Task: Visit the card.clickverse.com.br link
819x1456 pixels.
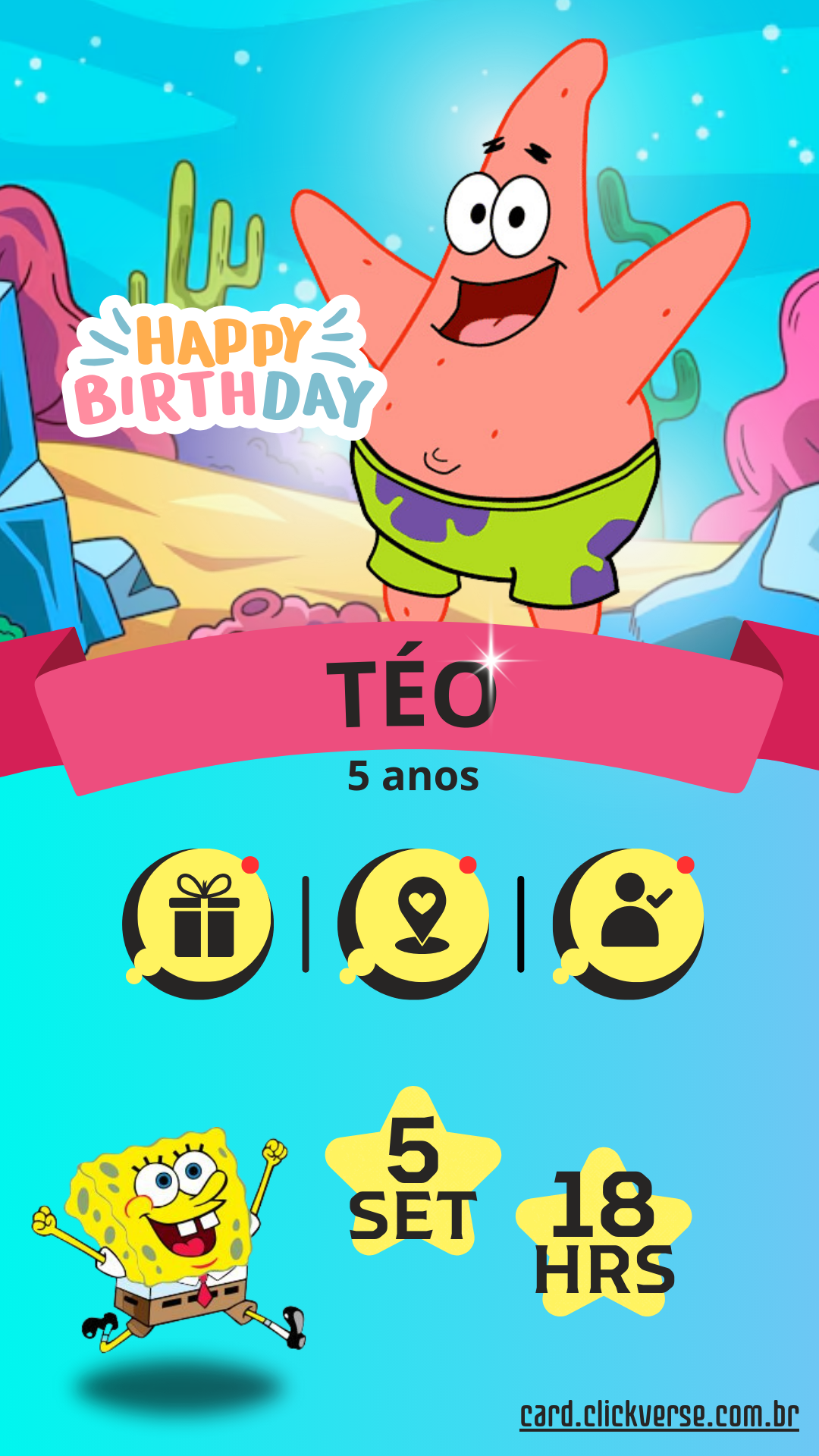Action: click(x=659, y=1414)
